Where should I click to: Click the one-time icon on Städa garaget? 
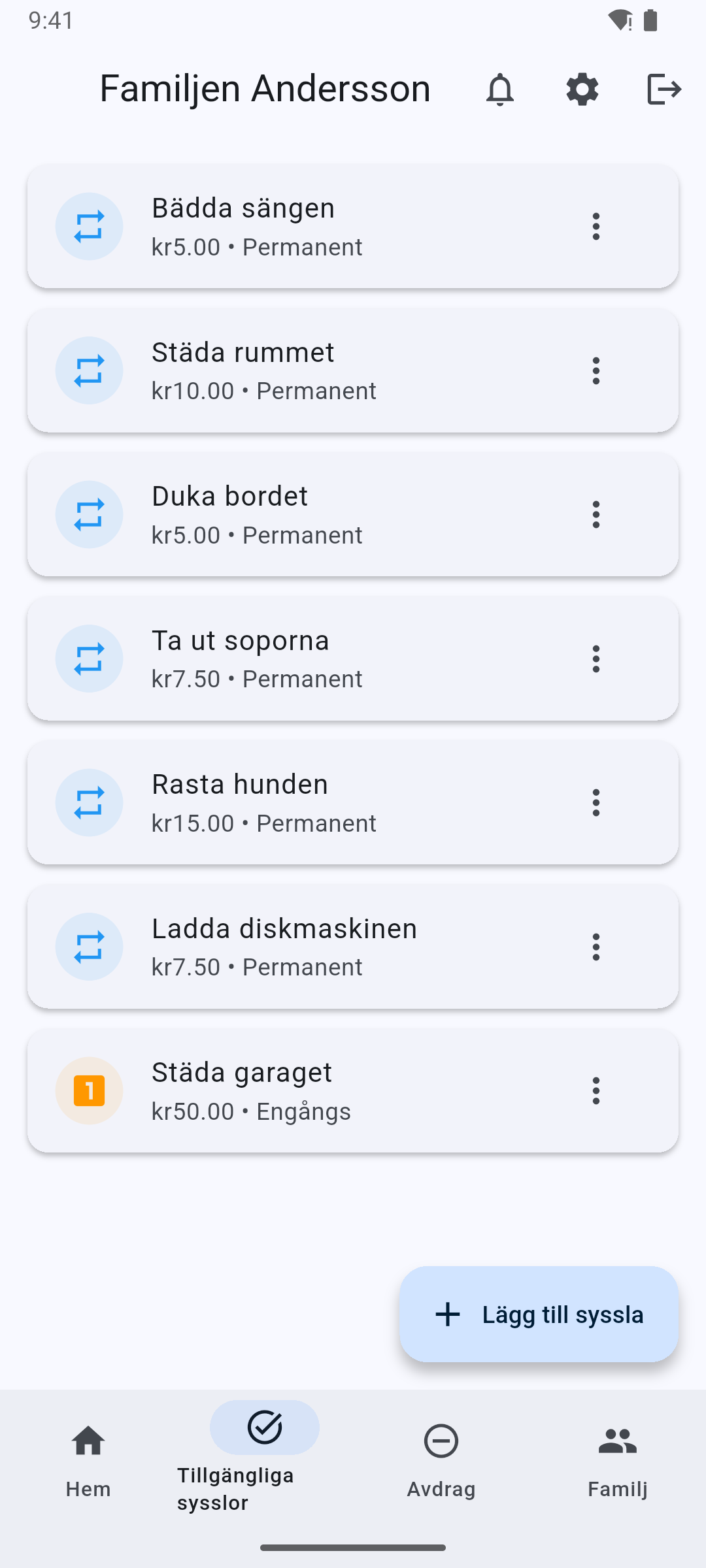coord(89,1090)
